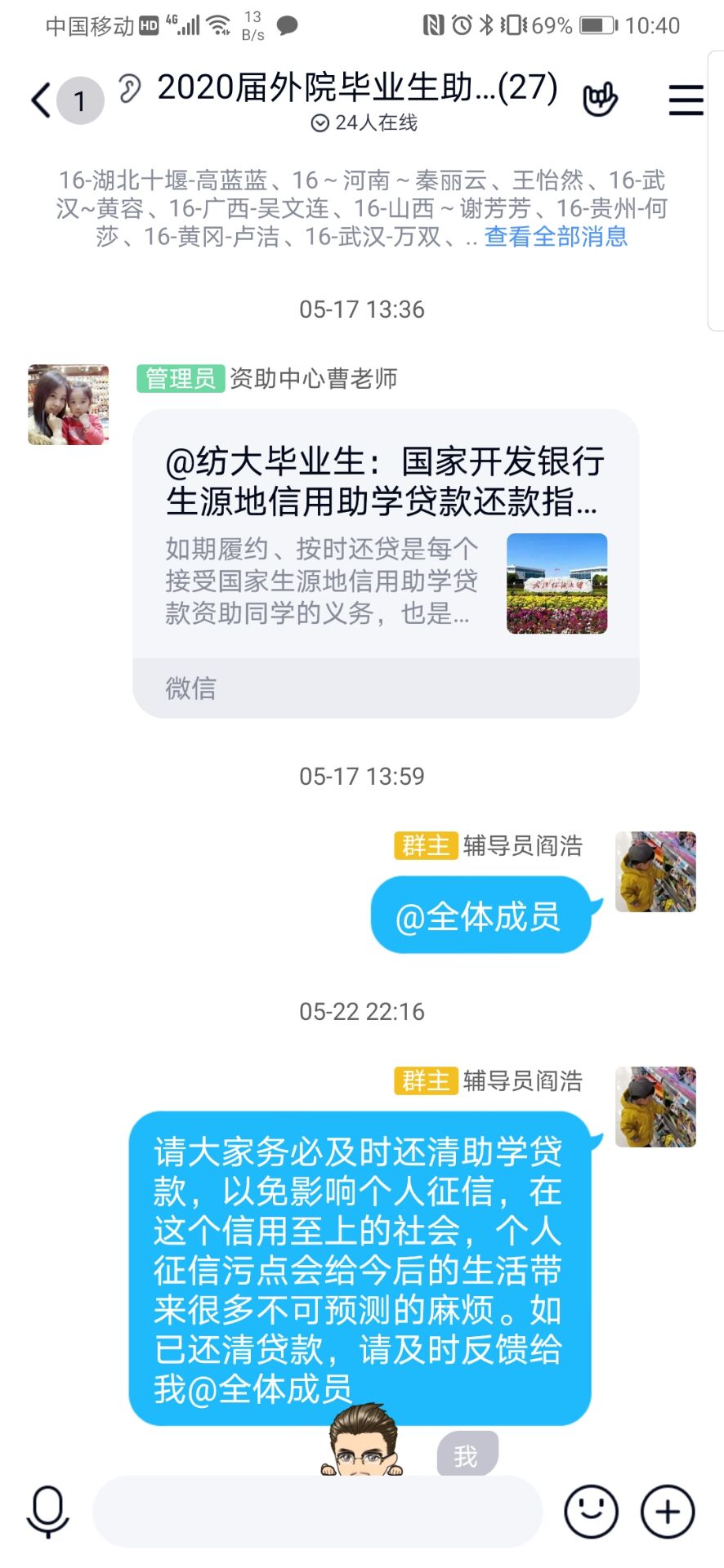Open the emoji picker
This screenshot has height=1568, width=724.
click(591, 1512)
